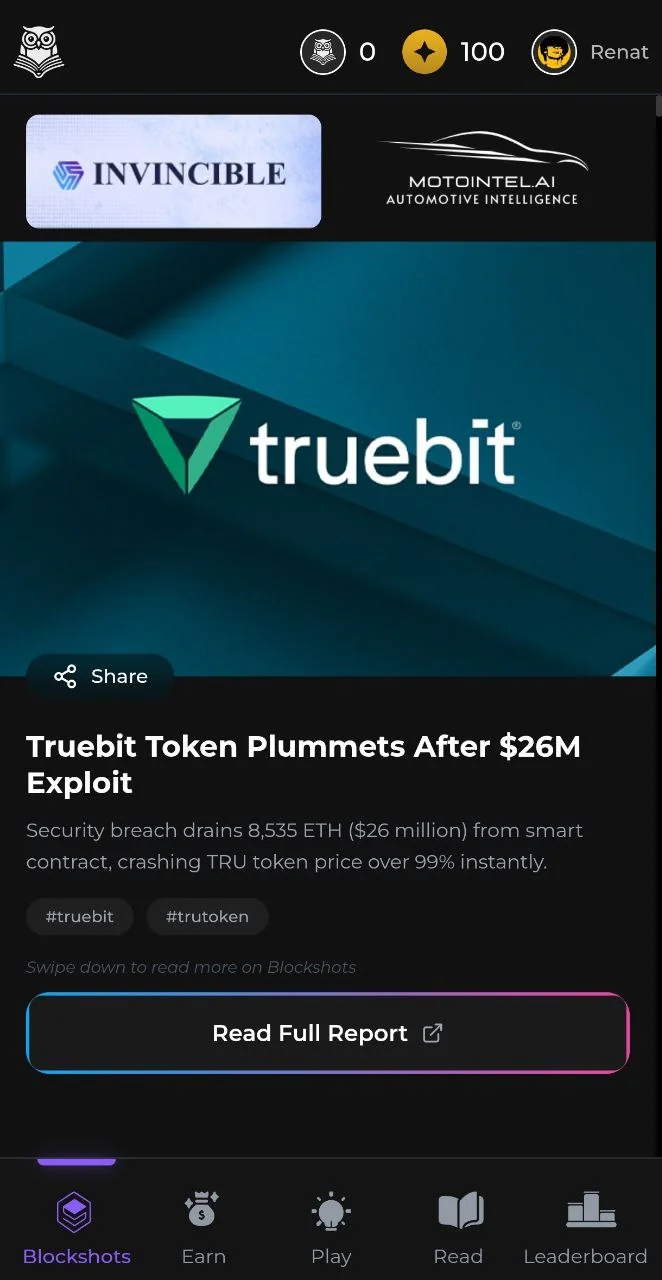Select the #trutoken tag
This screenshot has width=662, height=1280.
[x=207, y=916]
